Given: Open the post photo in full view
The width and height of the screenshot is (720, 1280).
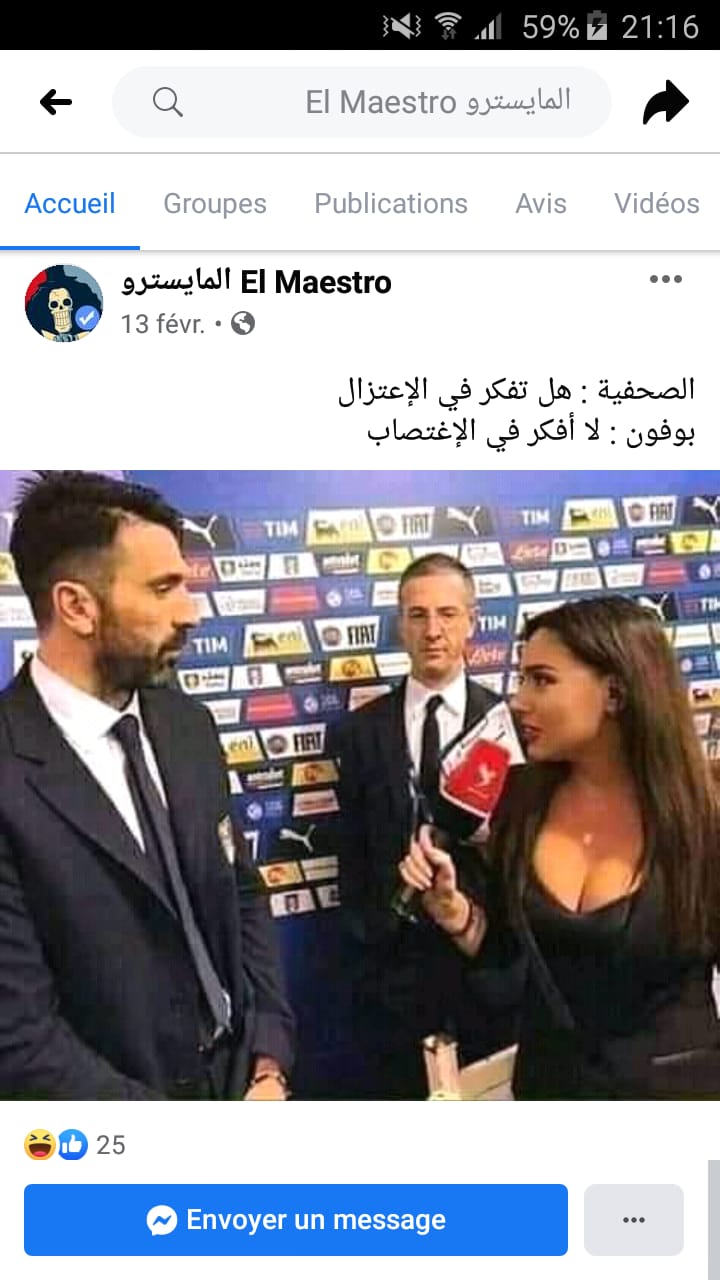Looking at the screenshot, I should click(360, 785).
